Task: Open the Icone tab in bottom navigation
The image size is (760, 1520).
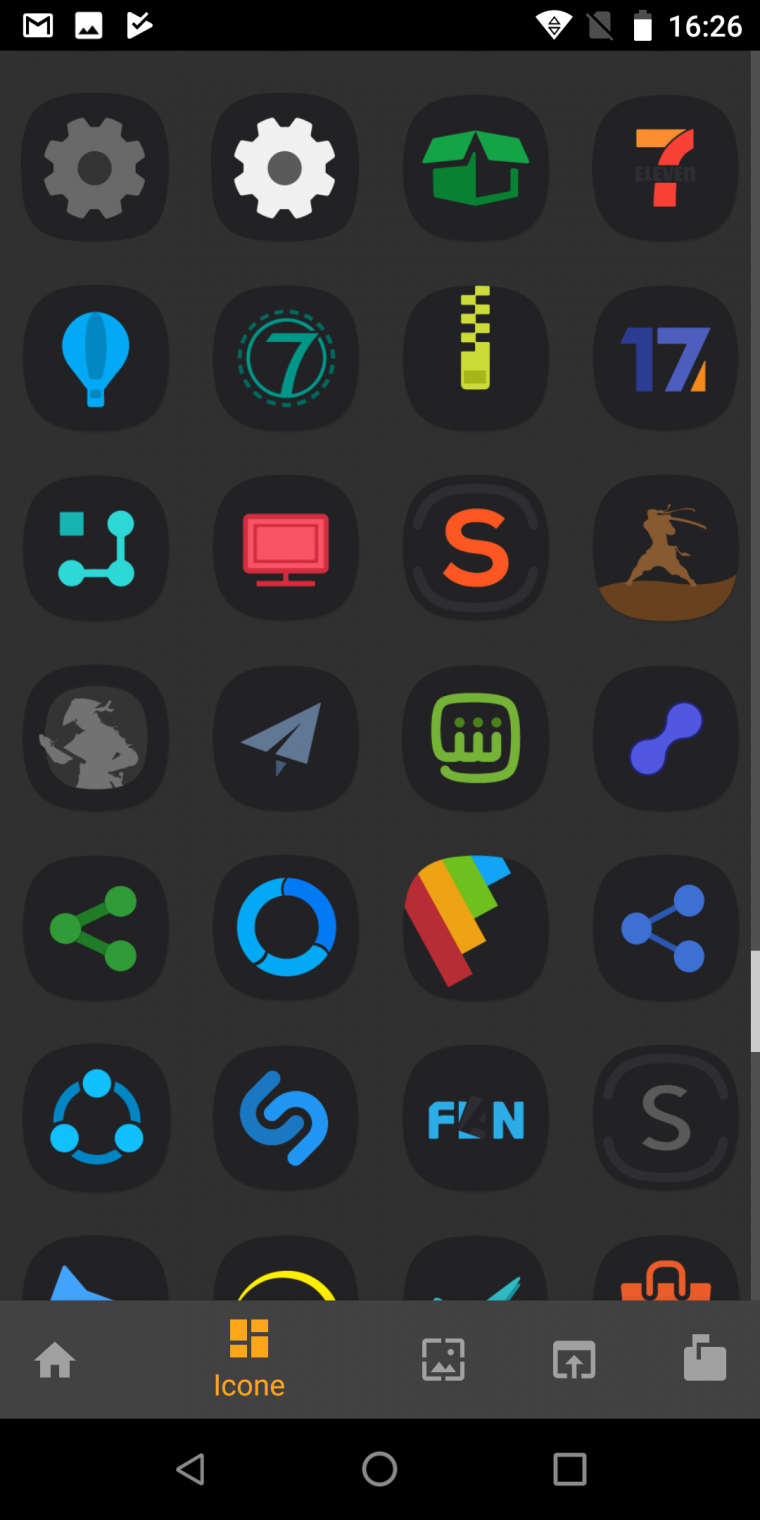Action: tap(248, 1358)
